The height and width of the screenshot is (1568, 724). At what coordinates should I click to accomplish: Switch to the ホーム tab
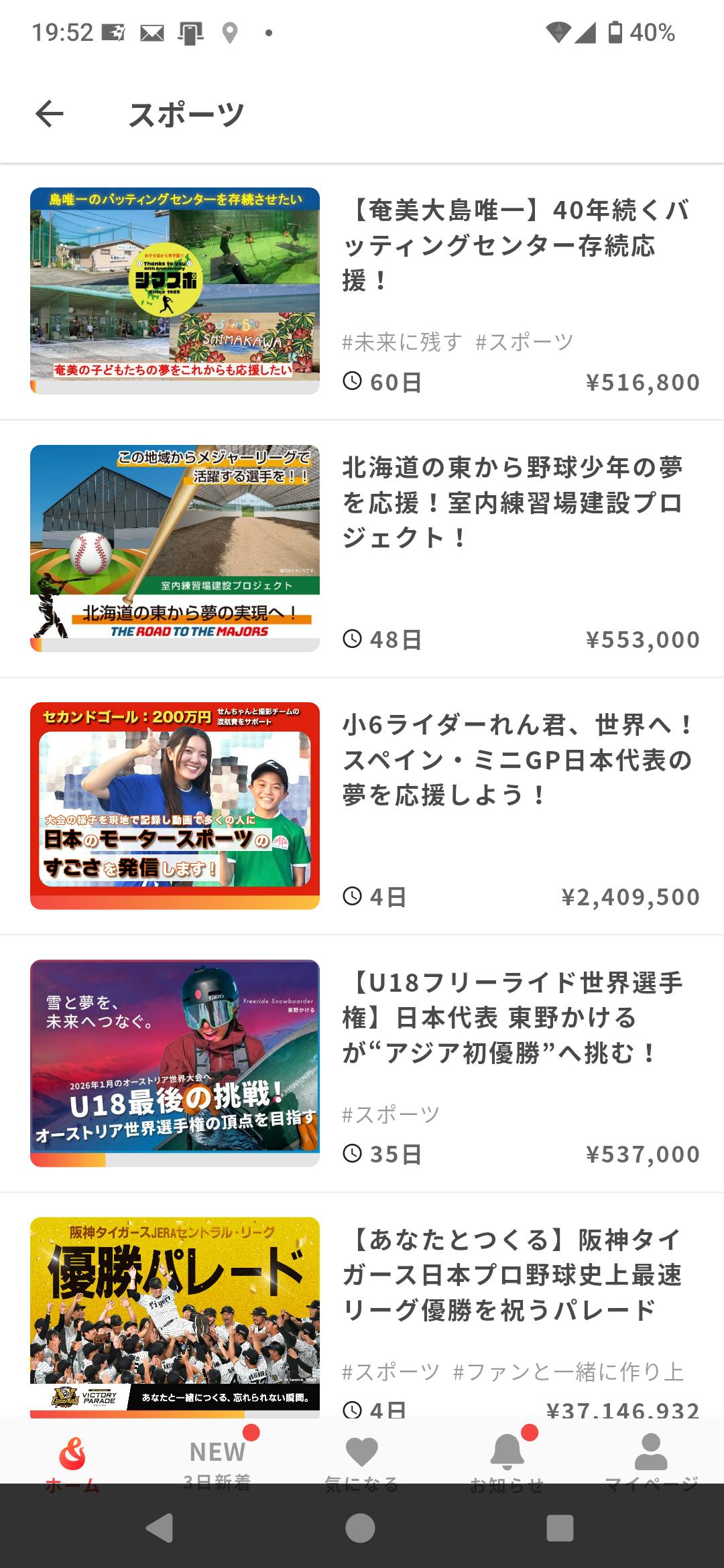click(x=72, y=1455)
